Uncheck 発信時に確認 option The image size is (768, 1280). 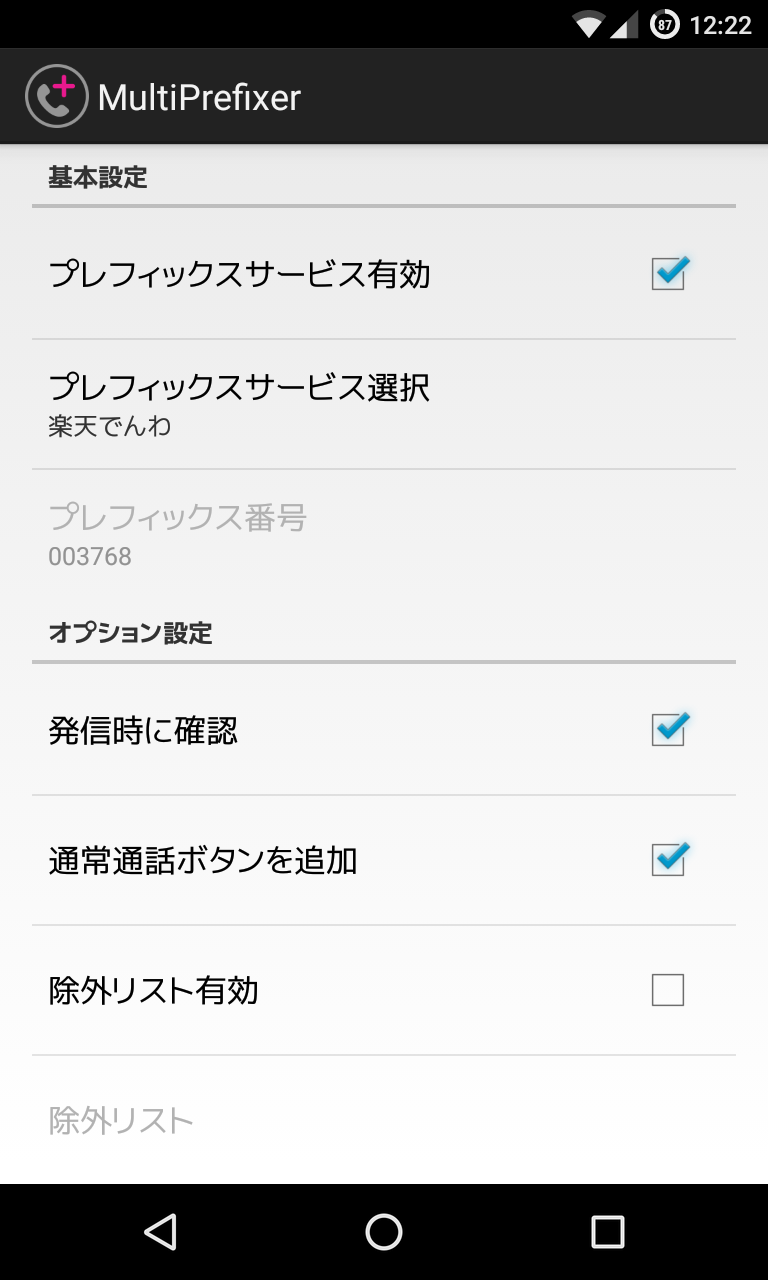tap(668, 730)
